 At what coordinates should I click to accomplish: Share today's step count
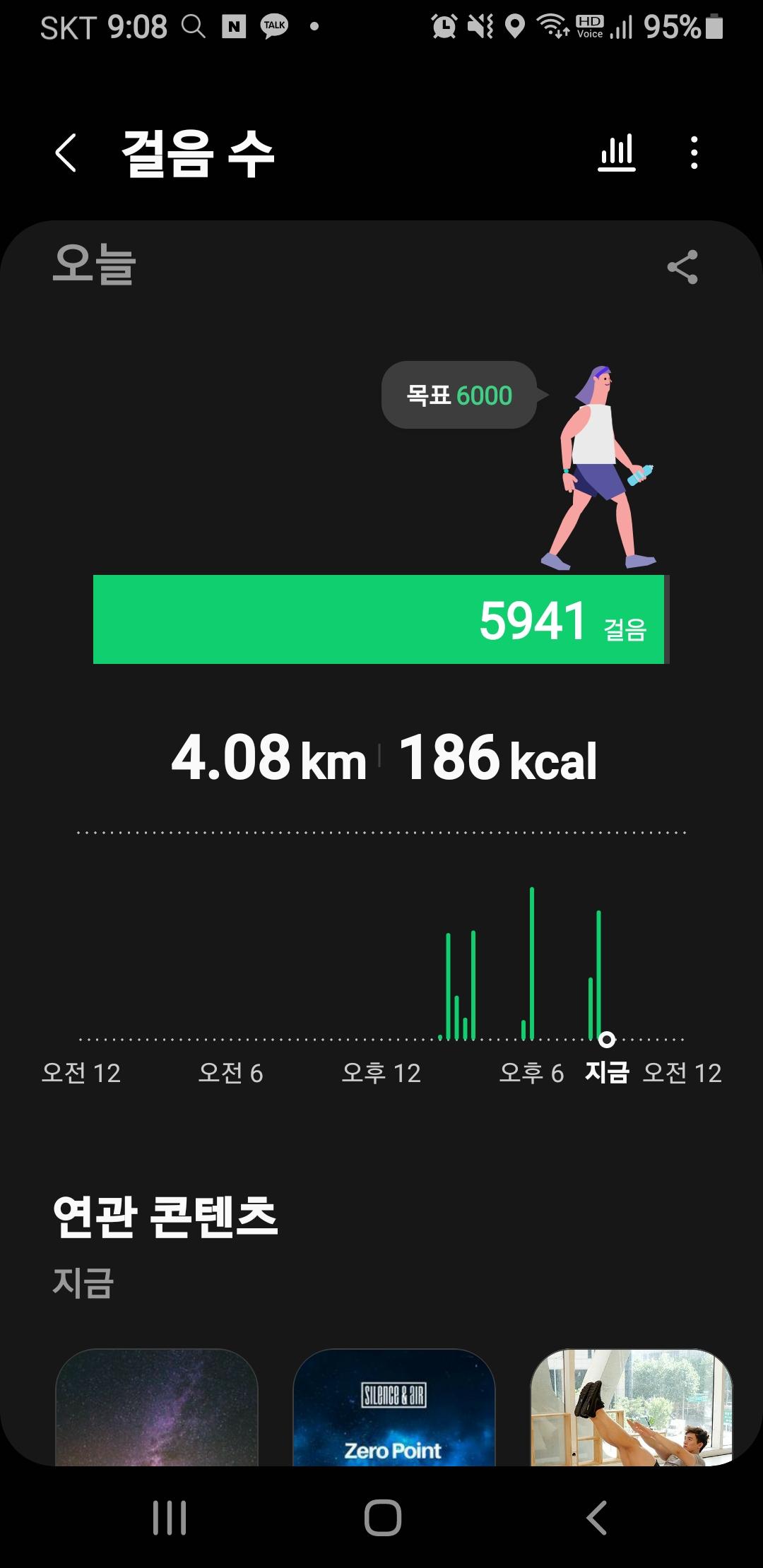pyautogui.click(x=682, y=267)
